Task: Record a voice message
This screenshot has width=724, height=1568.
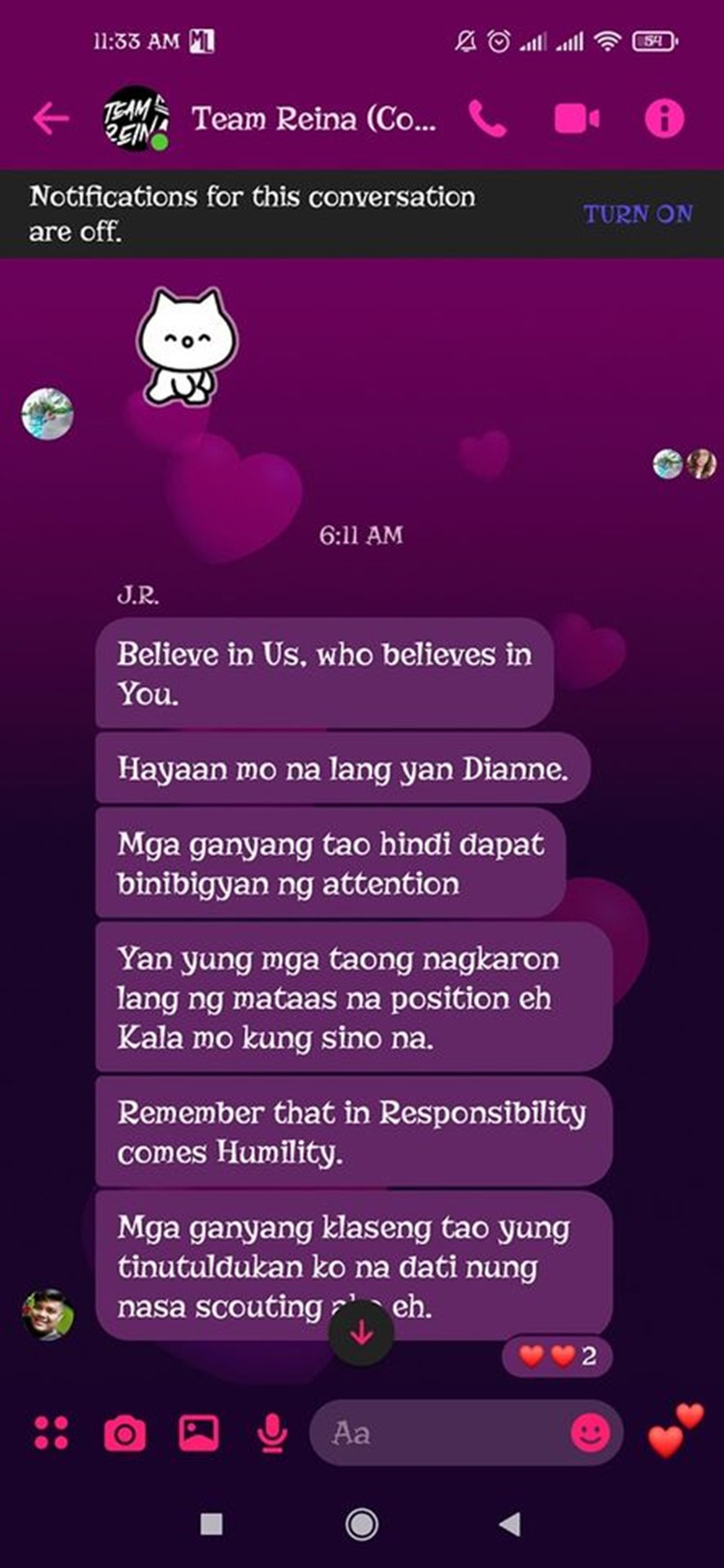Action: [x=272, y=1433]
